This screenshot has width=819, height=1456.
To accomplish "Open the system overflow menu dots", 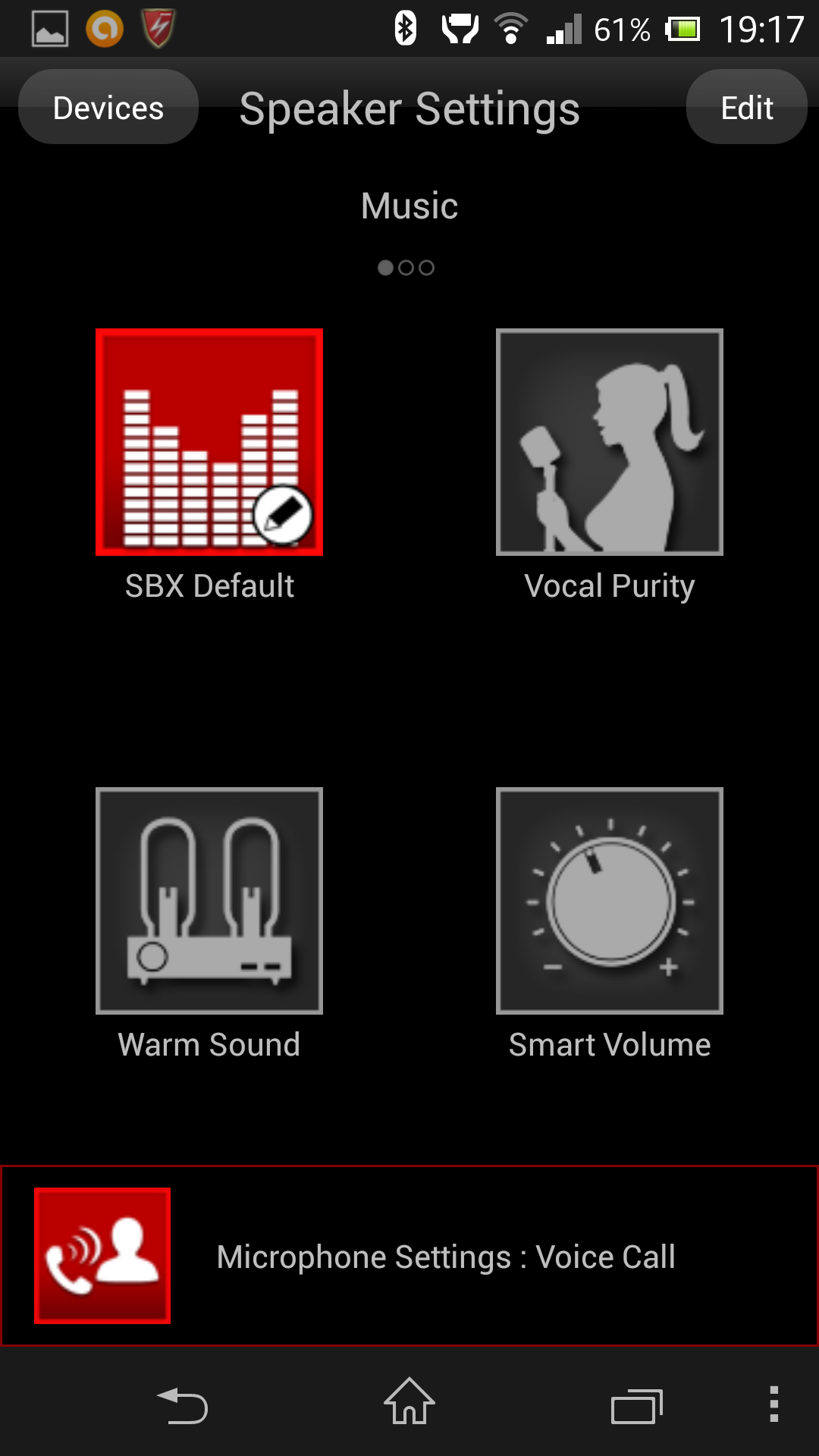I will click(x=773, y=1404).
